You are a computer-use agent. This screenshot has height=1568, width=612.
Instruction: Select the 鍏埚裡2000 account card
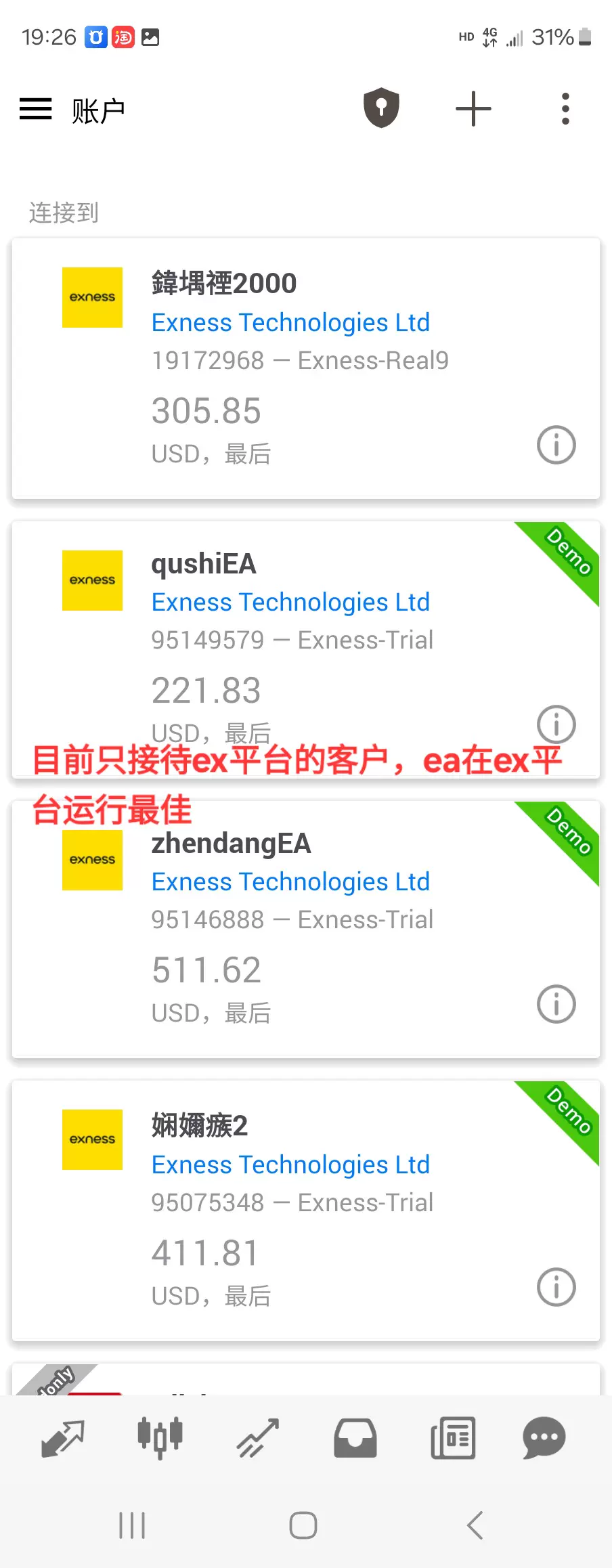(305, 366)
